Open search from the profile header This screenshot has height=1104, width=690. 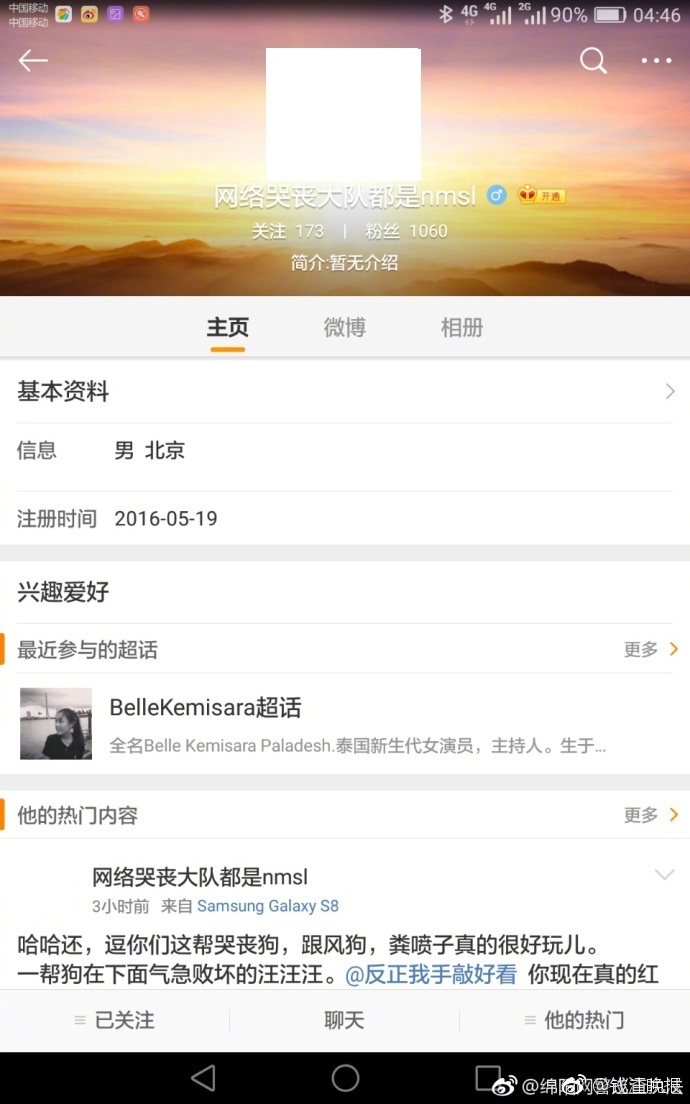tap(594, 61)
